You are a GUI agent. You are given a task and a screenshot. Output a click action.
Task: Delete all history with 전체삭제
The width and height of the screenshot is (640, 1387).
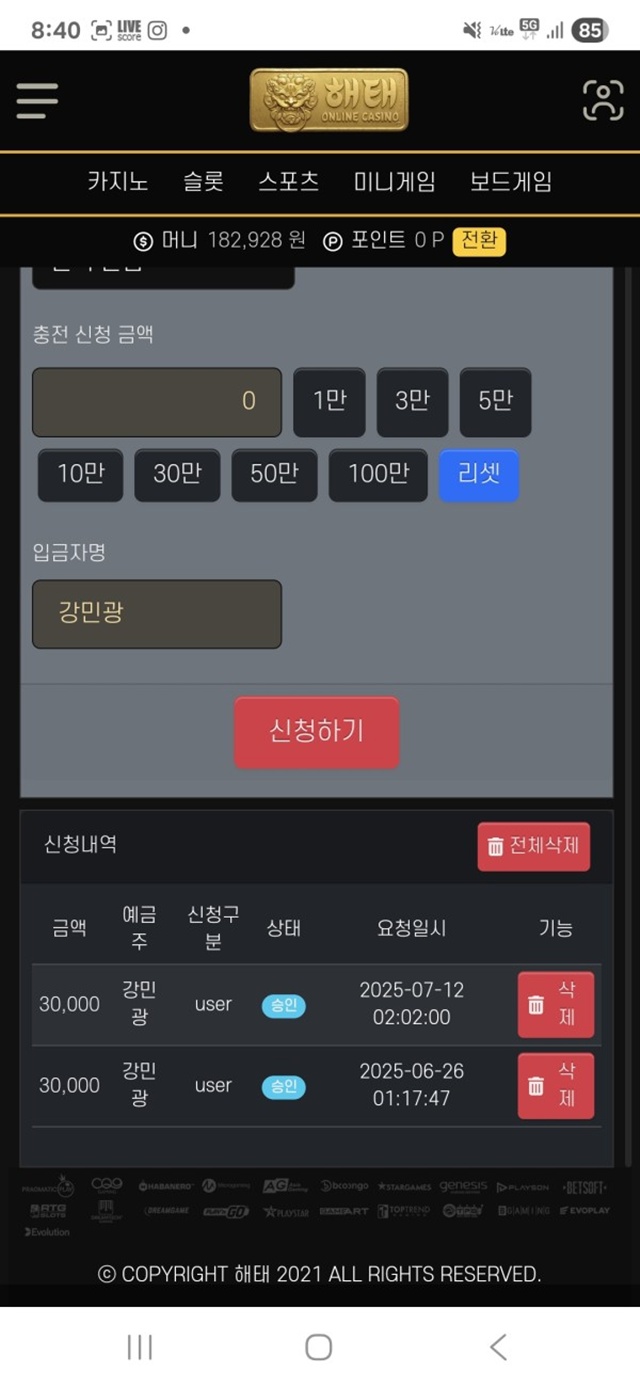pyautogui.click(x=534, y=847)
